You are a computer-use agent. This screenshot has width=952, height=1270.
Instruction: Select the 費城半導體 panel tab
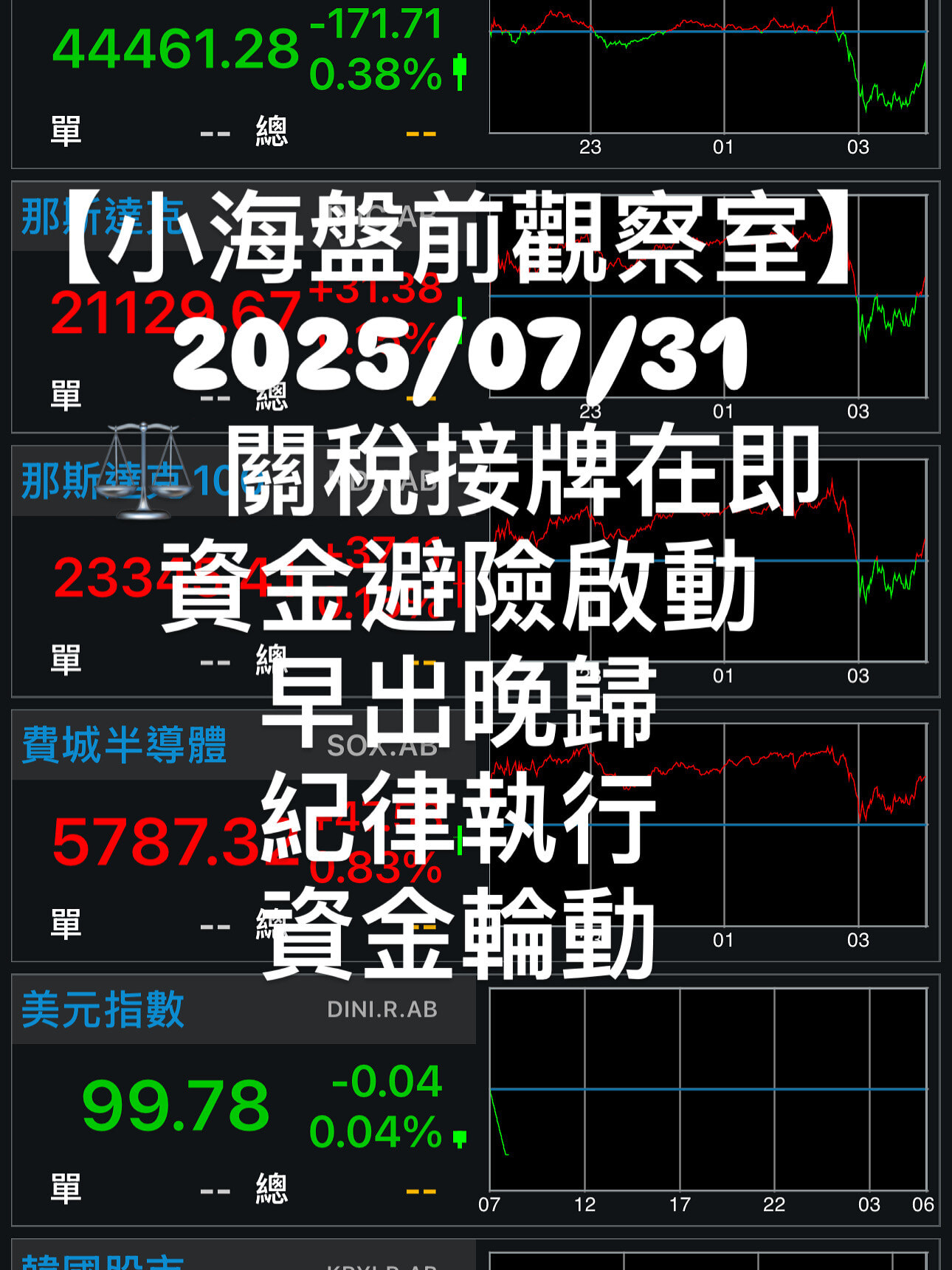coord(122,746)
